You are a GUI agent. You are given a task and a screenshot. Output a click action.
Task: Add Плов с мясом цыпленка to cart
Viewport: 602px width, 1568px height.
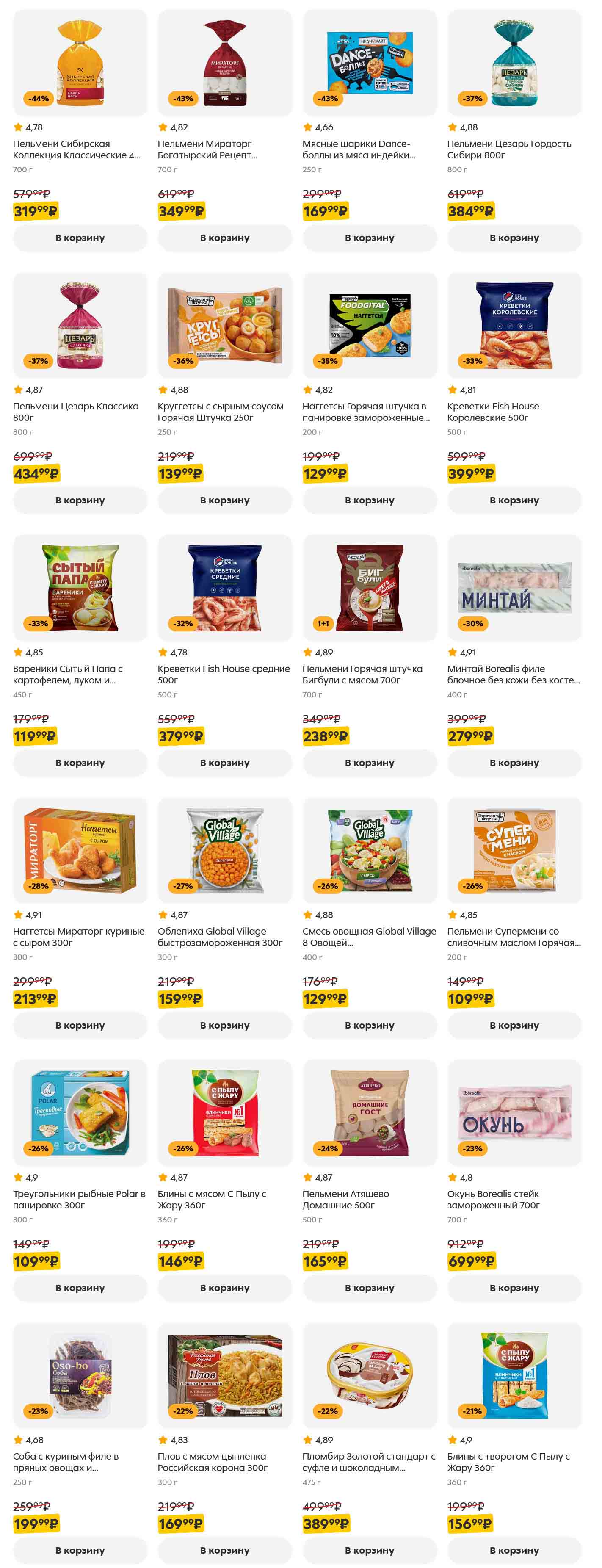point(225,1550)
